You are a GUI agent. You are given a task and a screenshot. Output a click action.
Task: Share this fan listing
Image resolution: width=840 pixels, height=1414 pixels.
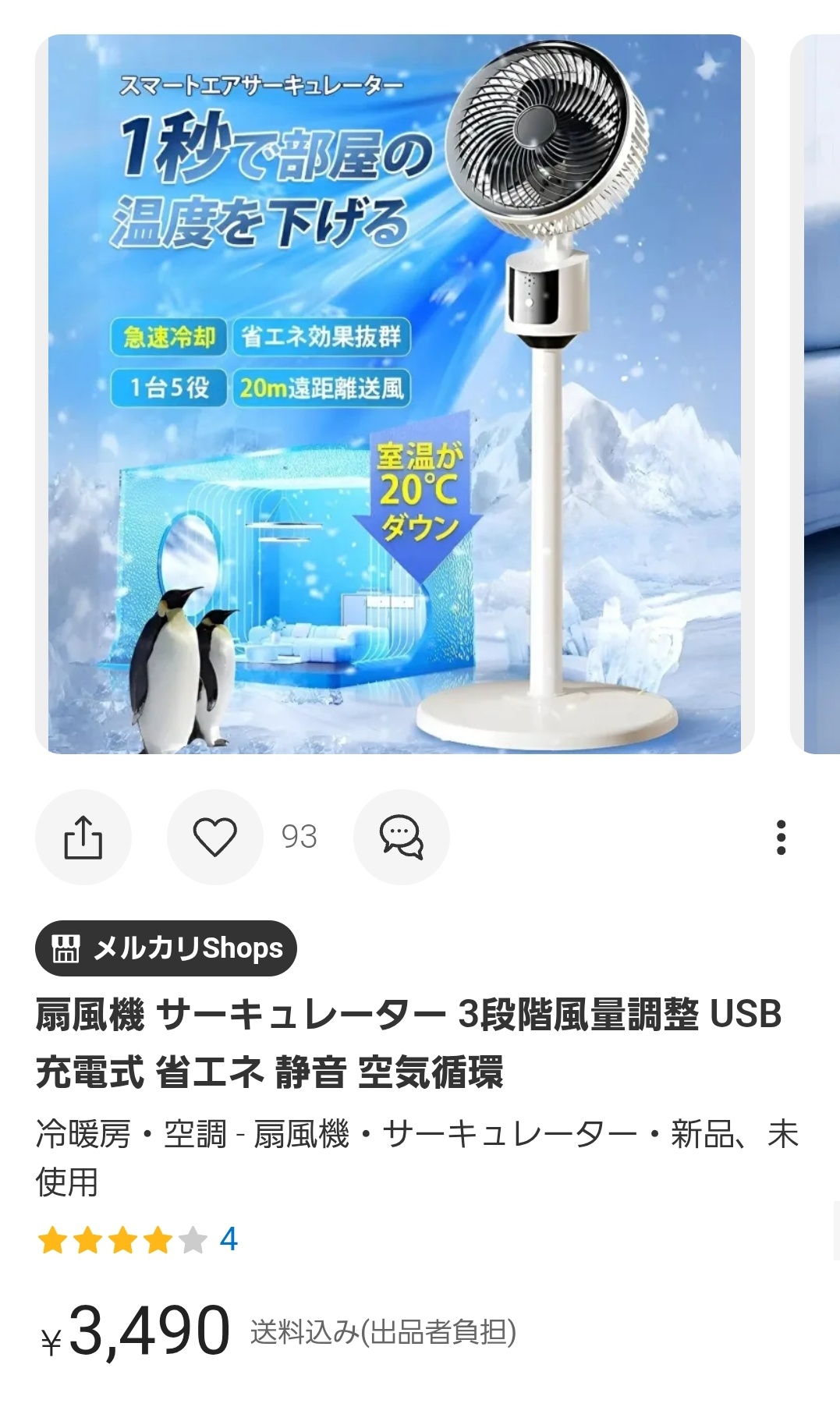coord(83,837)
